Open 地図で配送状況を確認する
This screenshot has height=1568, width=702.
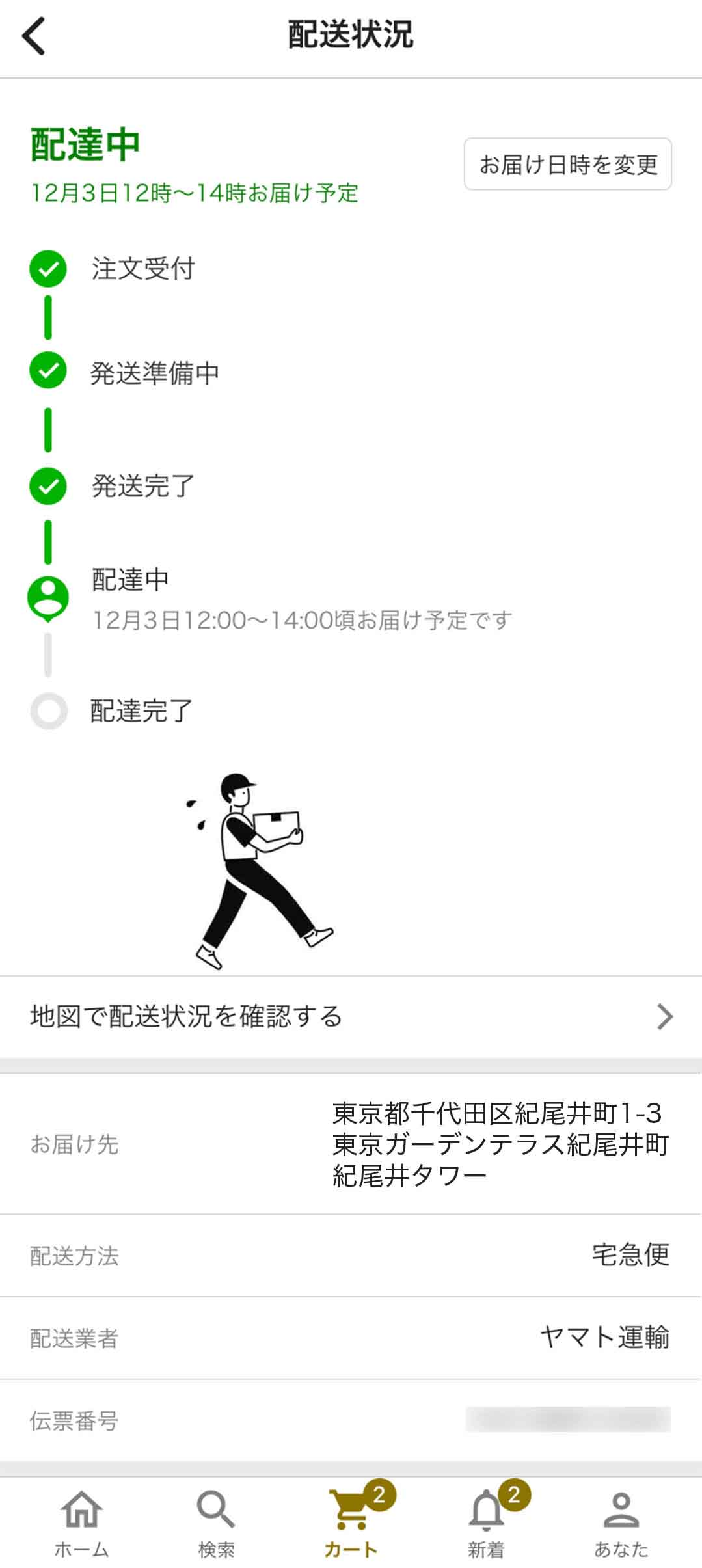pos(351,1016)
